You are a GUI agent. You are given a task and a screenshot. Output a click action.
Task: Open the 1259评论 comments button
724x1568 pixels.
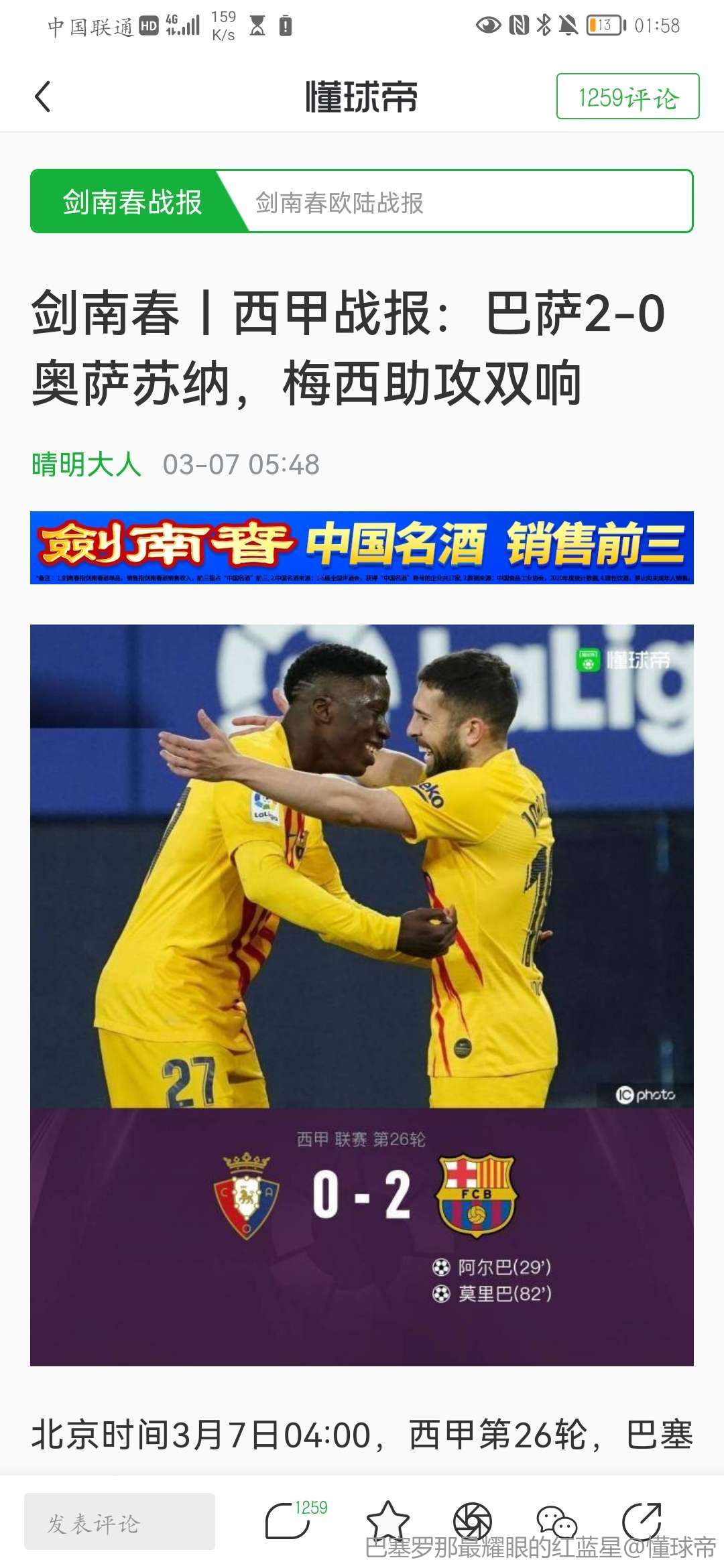pyautogui.click(x=627, y=96)
